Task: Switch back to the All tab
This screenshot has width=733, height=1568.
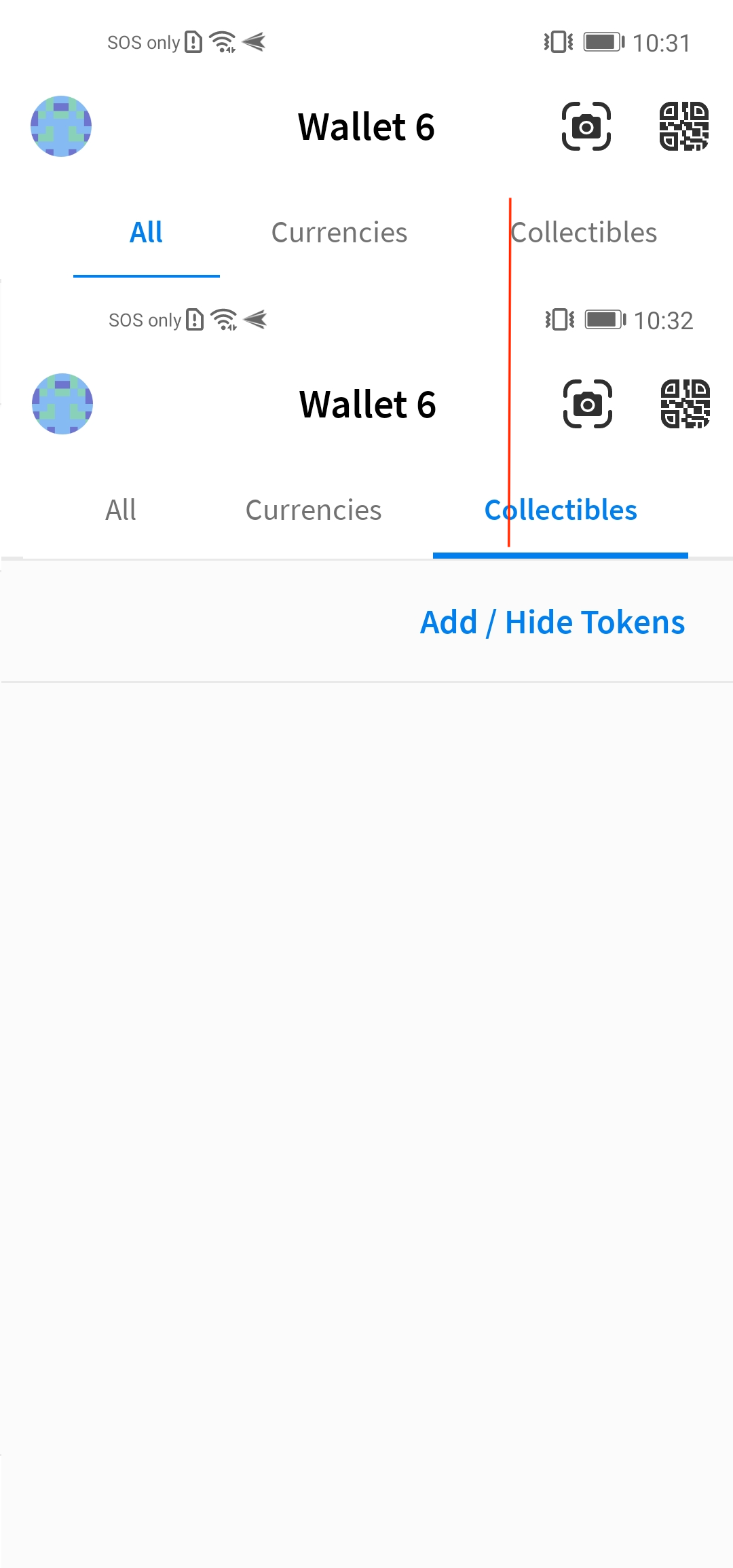Action: pyautogui.click(x=146, y=231)
